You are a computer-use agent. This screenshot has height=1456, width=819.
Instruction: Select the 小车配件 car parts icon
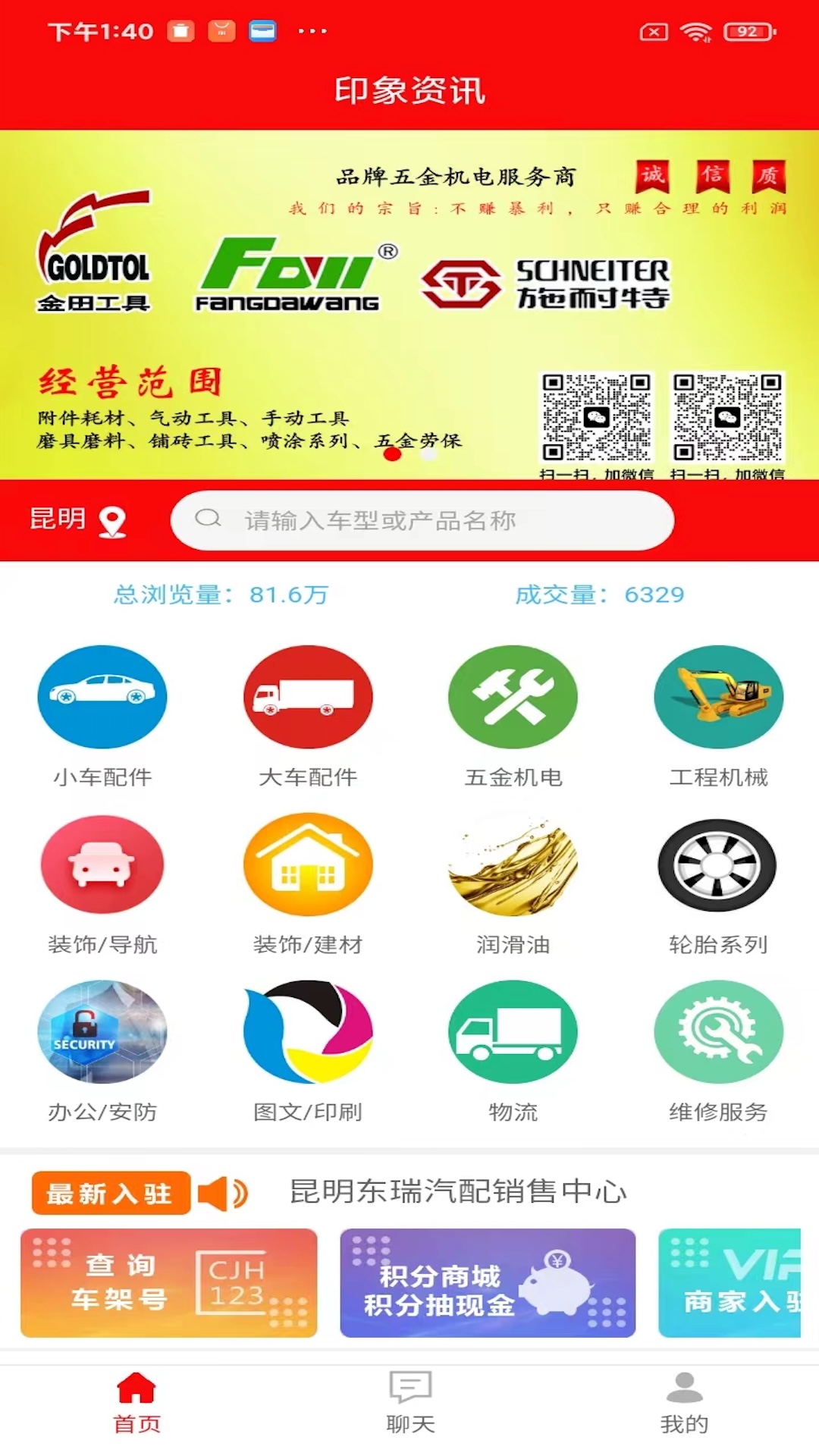point(102,697)
